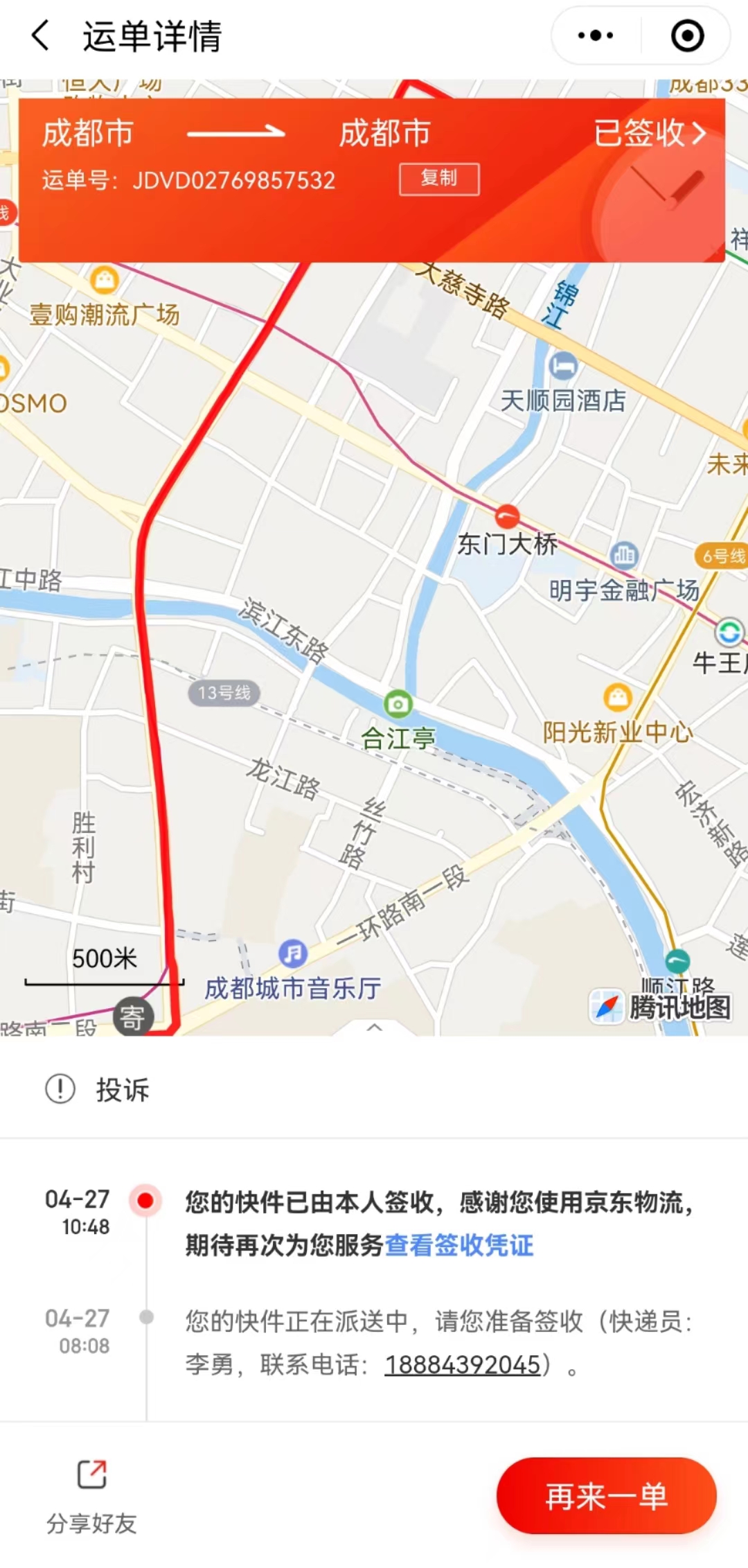
Task: Tap 再来一单 to reorder
Action: pos(606,1495)
